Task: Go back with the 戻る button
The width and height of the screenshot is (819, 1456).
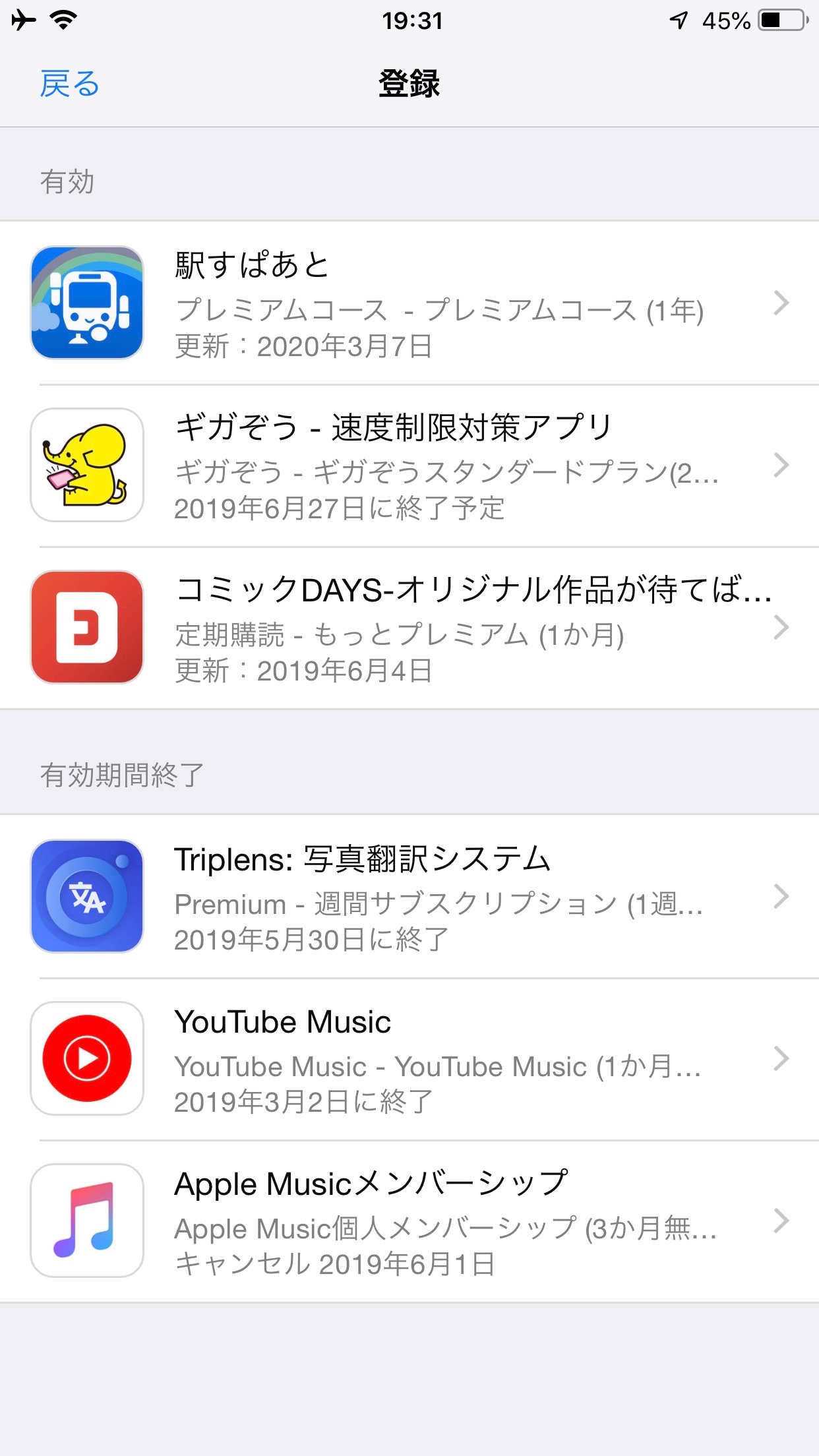Action: tap(69, 84)
